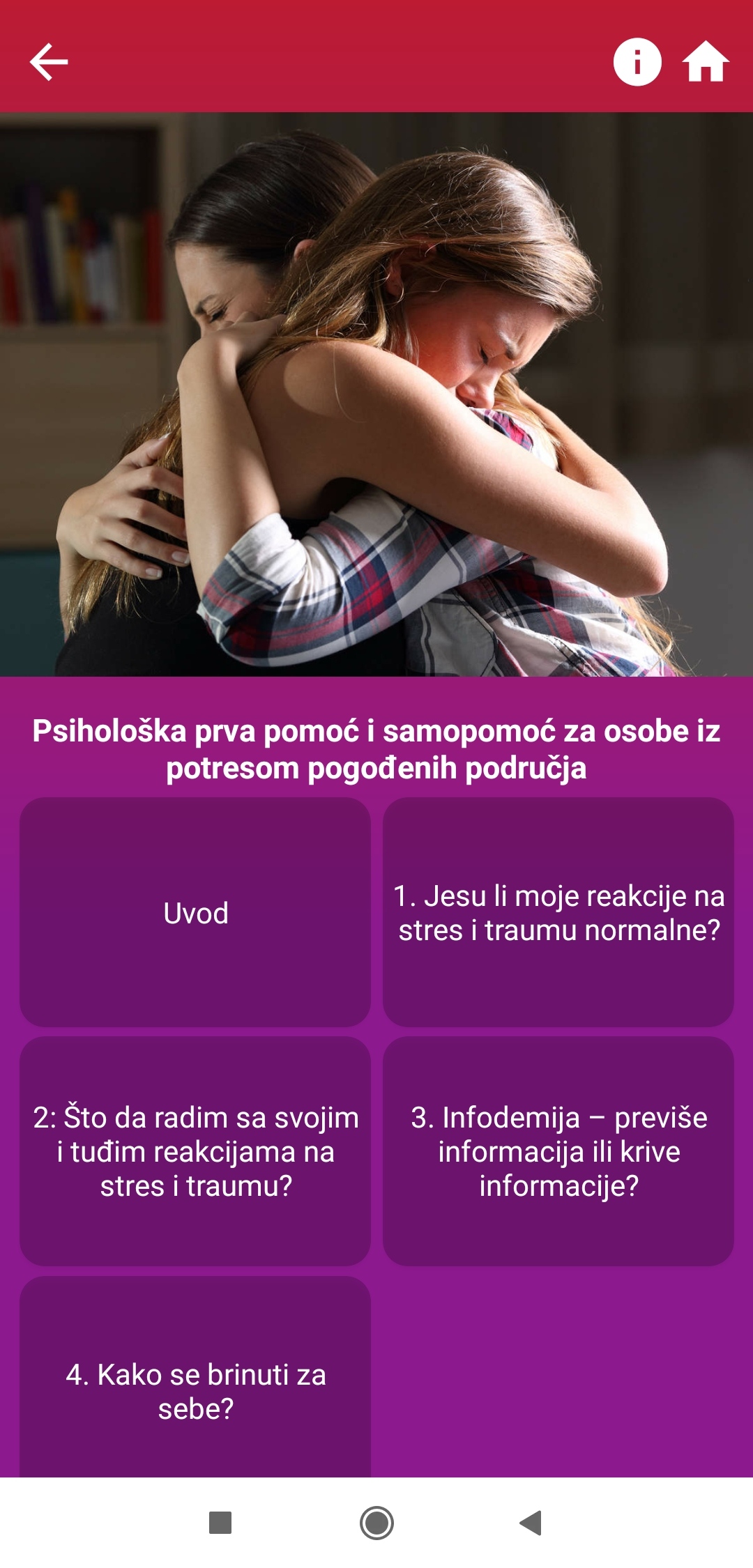This screenshot has width=753, height=1568.
Task: Open "1. Jesu li moje reakcije" section
Action: click(558, 912)
